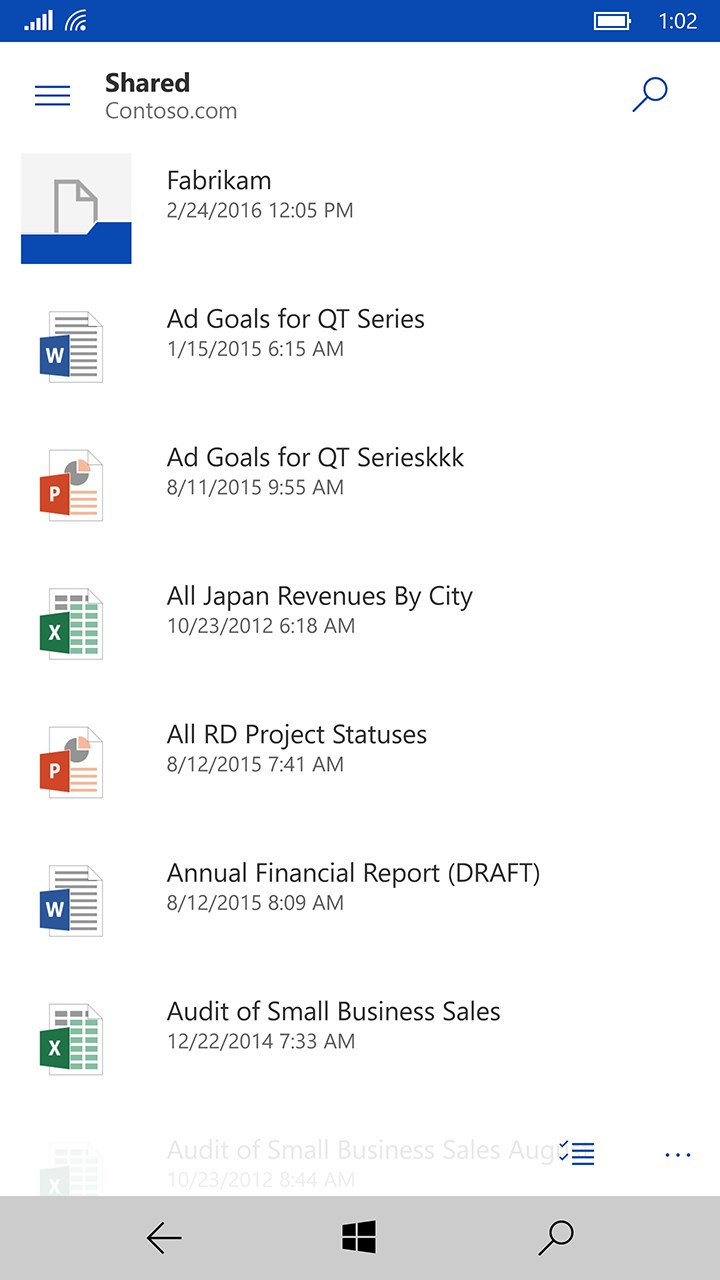Open the Ad Goals for QT Series document
The height and width of the screenshot is (1280, 720).
(360, 346)
